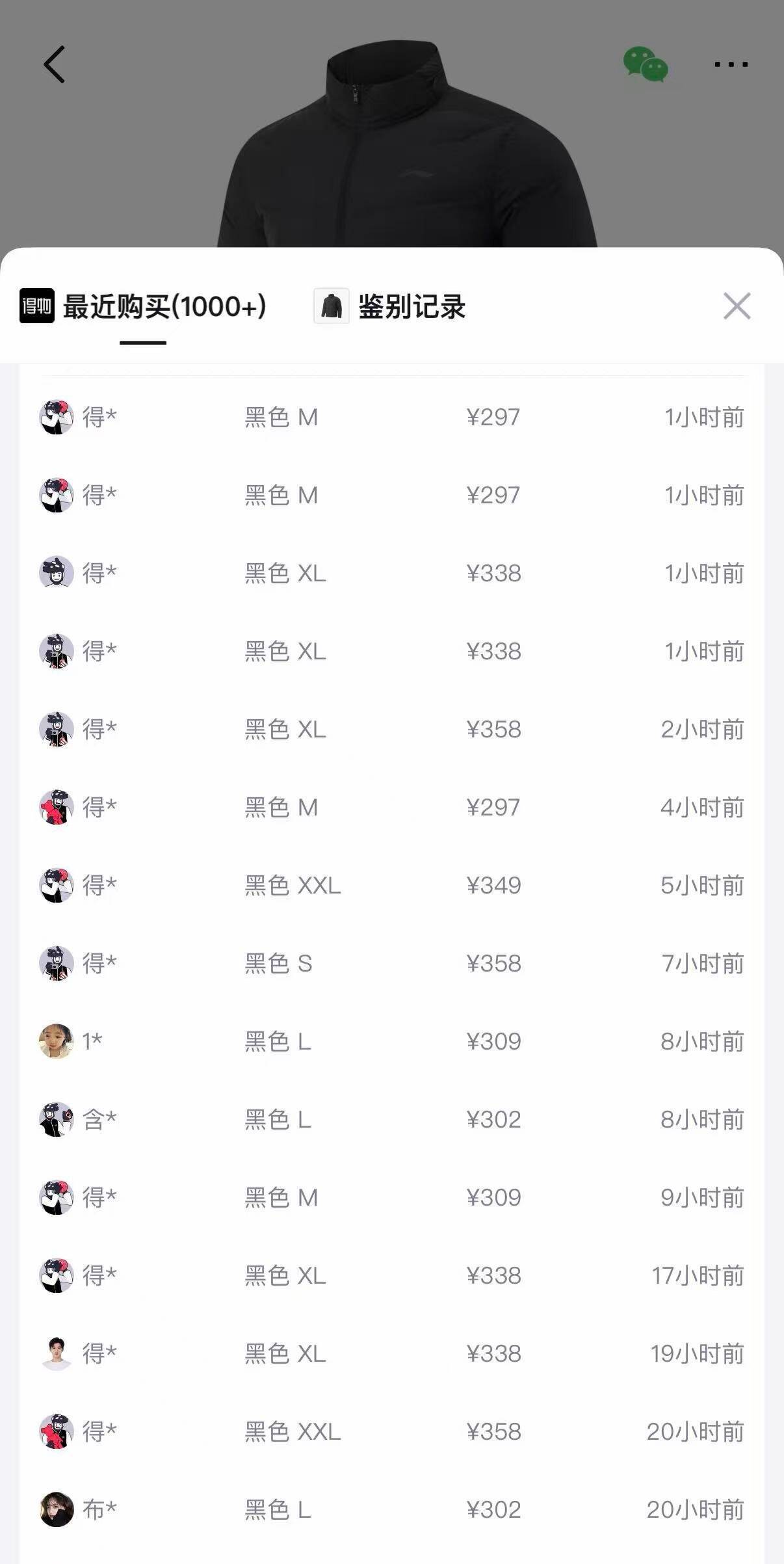Close the recent purchases panel
784x1564 pixels.
tap(737, 306)
